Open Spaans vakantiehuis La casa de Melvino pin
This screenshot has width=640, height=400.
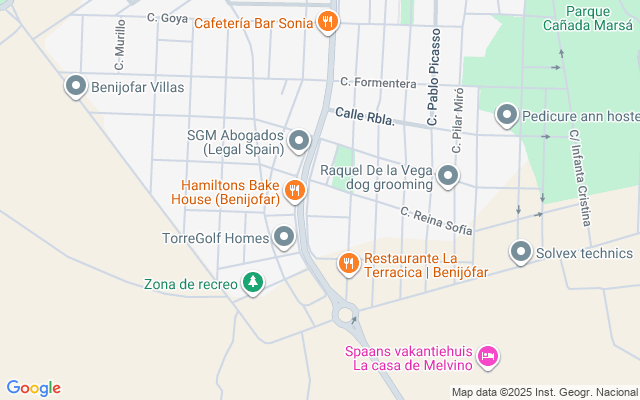point(488,356)
